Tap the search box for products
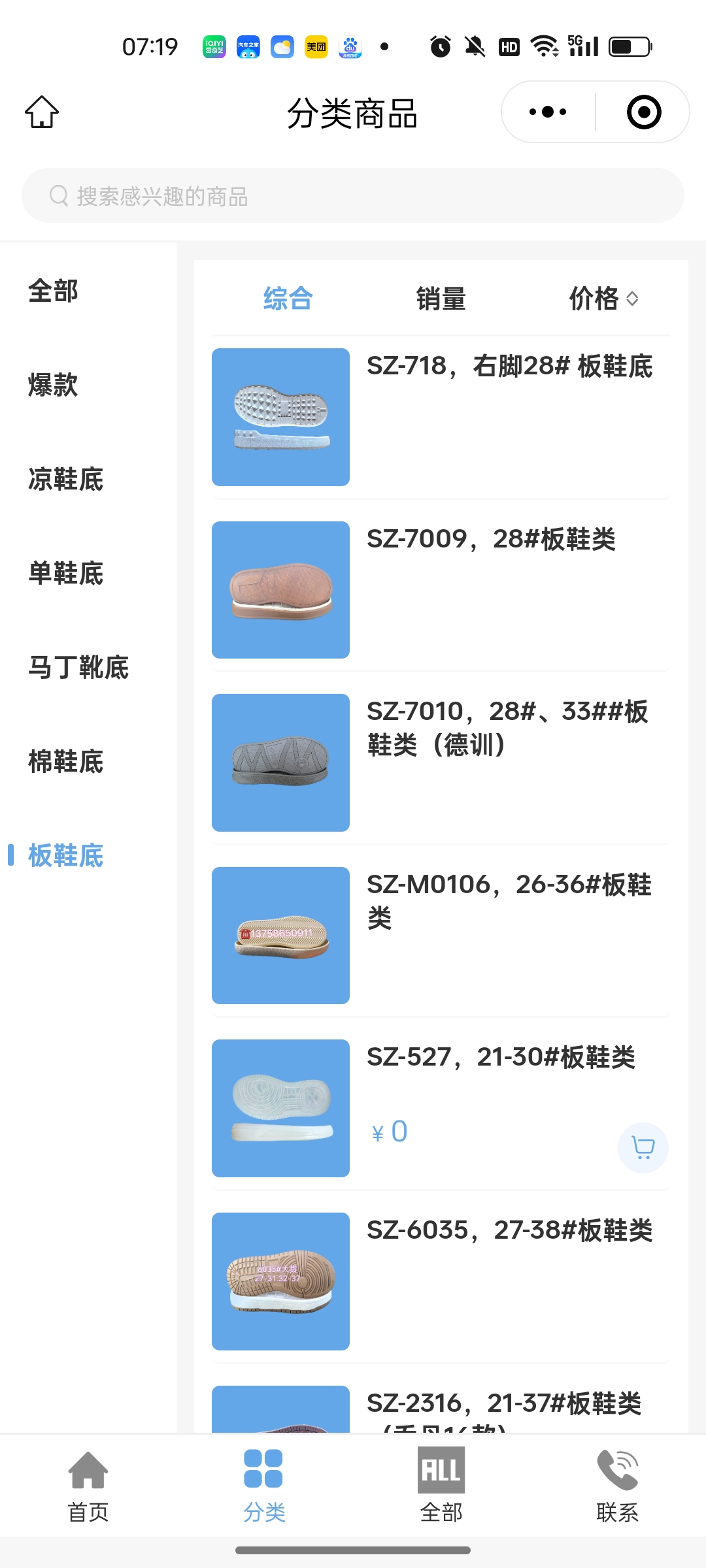706x1568 pixels. (353, 195)
